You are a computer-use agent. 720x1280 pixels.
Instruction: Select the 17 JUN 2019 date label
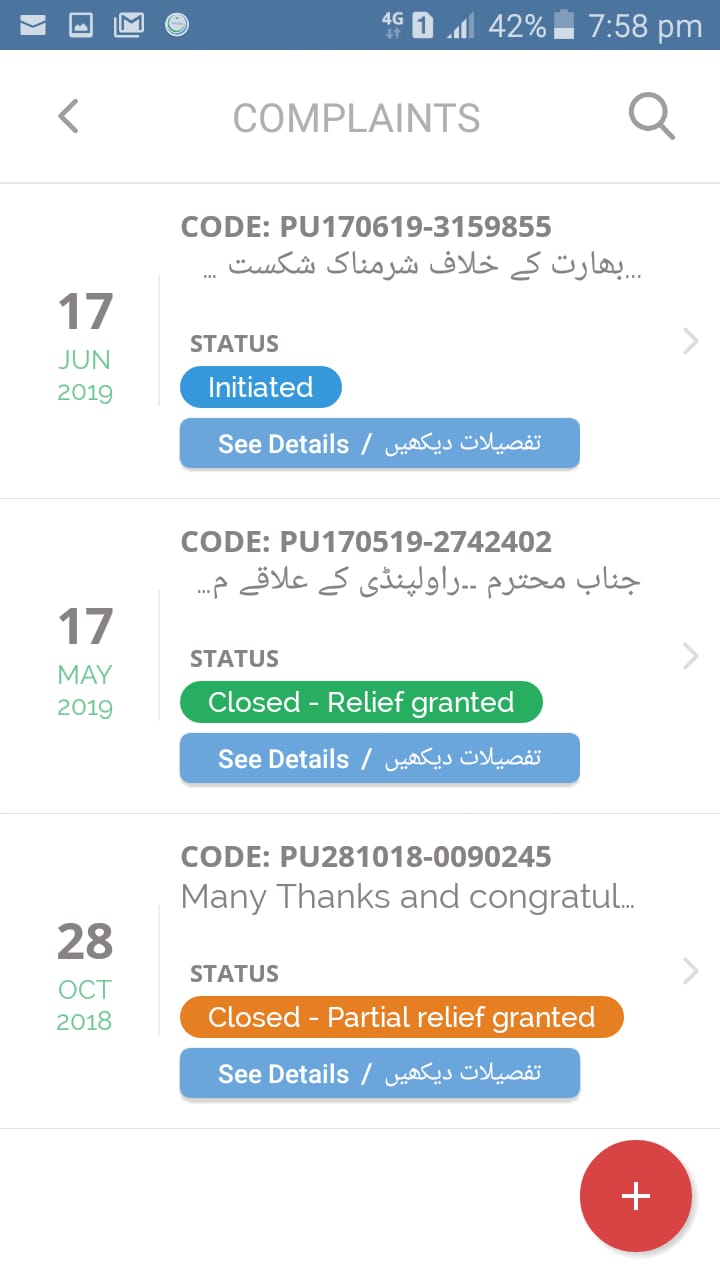click(x=84, y=342)
